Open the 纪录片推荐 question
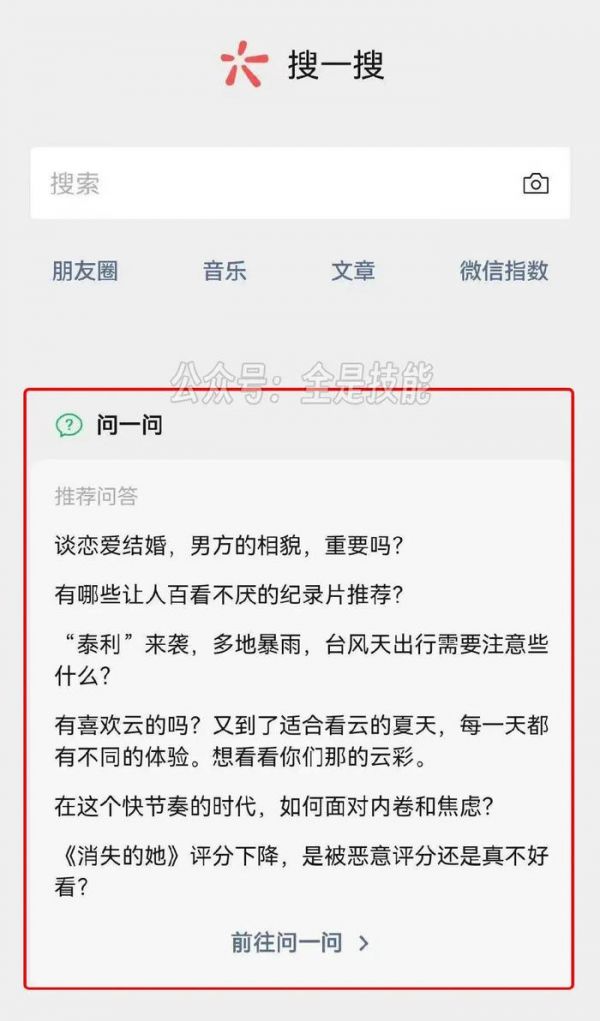The width and height of the screenshot is (600, 1021). coord(229,595)
